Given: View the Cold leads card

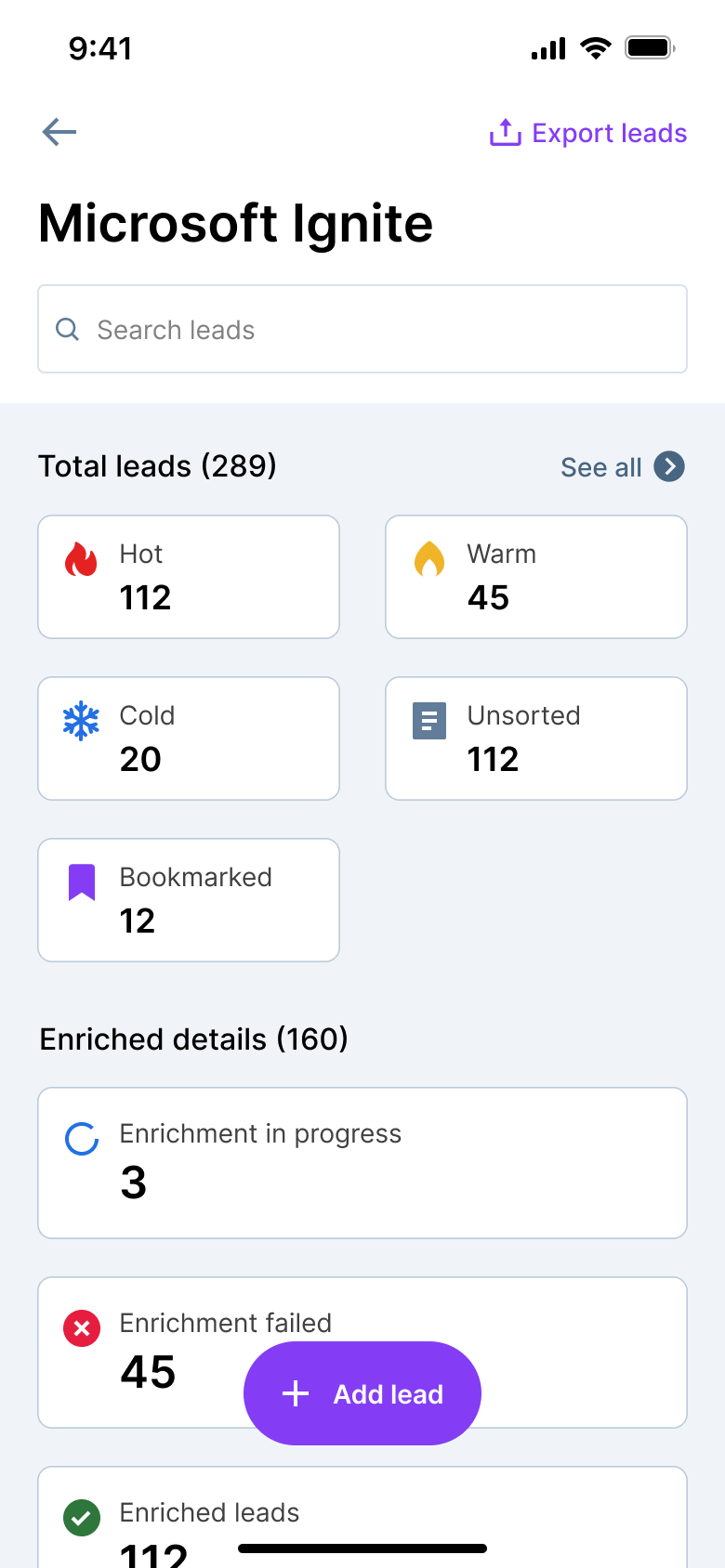Looking at the screenshot, I should tap(189, 738).
